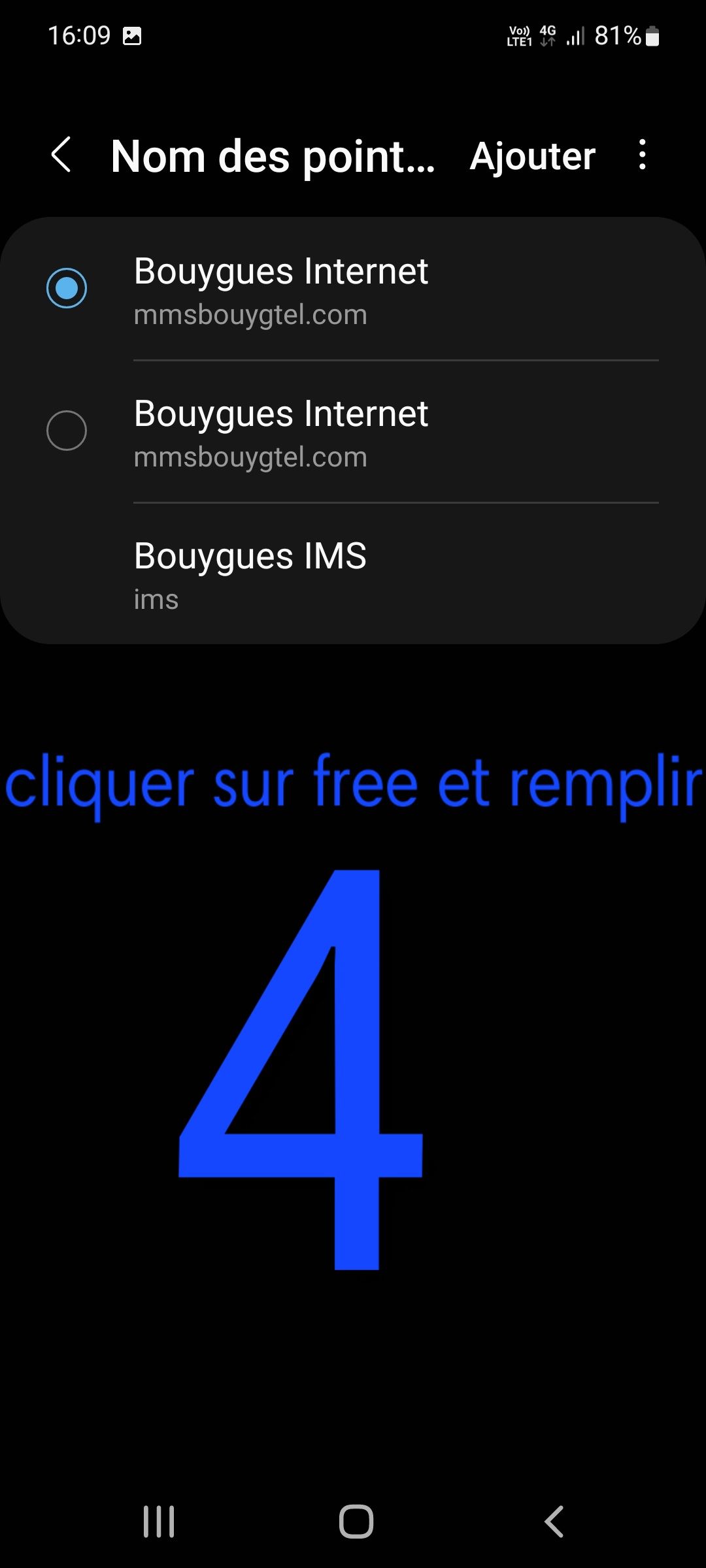The image size is (706, 1568).
Task: Go to the home screen
Action: pyautogui.click(x=356, y=1522)
